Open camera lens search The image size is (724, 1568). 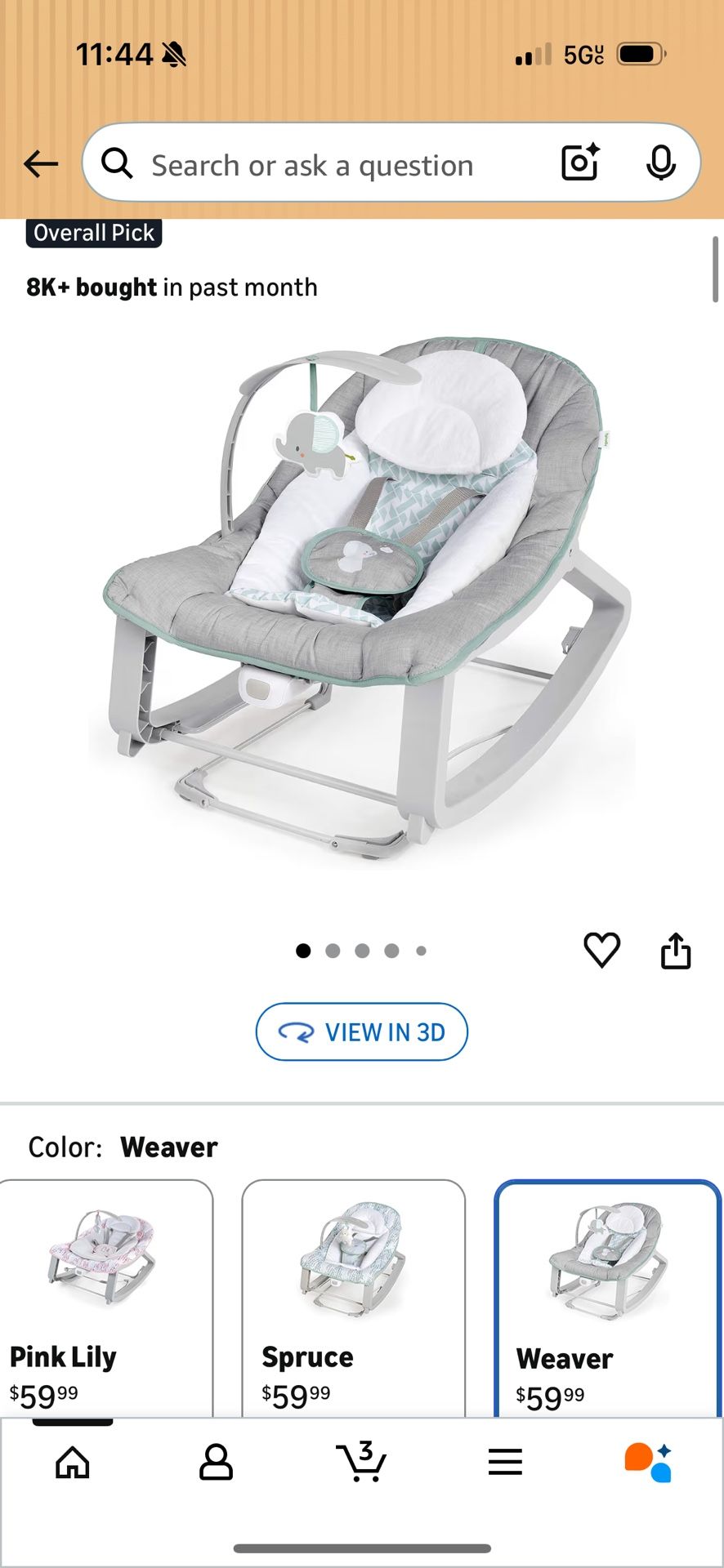pyautogui.click(x=581, y=162)
